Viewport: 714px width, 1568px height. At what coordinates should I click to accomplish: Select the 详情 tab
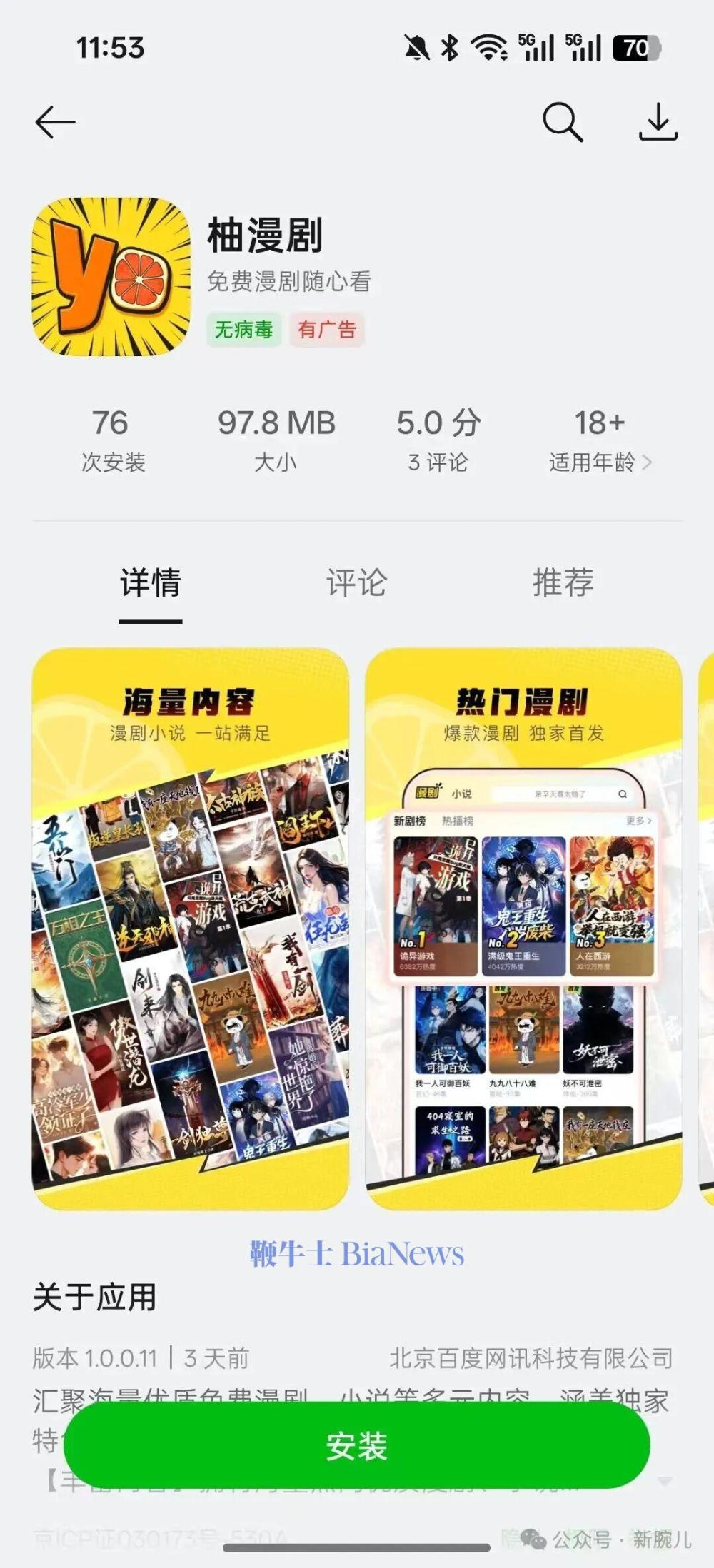tap(151, 582)
